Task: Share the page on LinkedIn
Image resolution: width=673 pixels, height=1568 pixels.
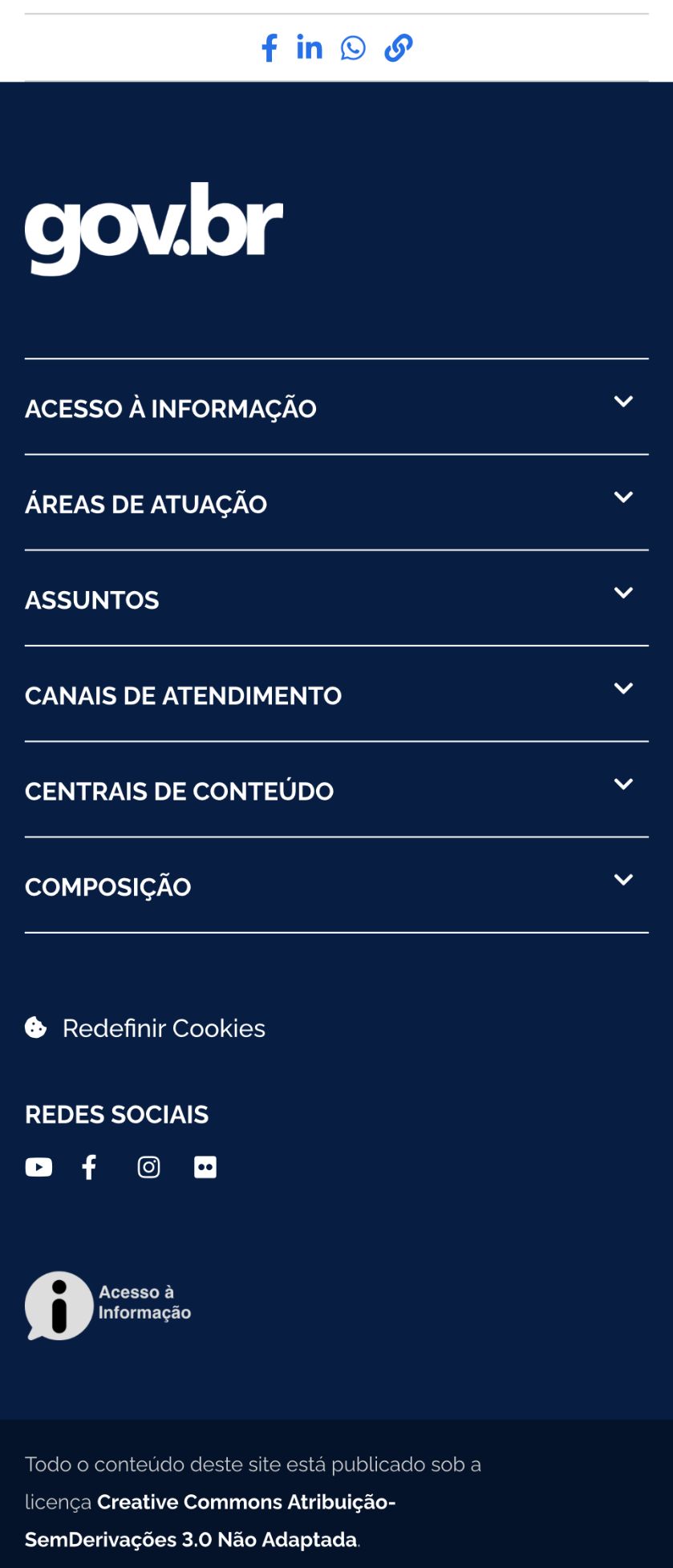Action: [x=310, y=47]
